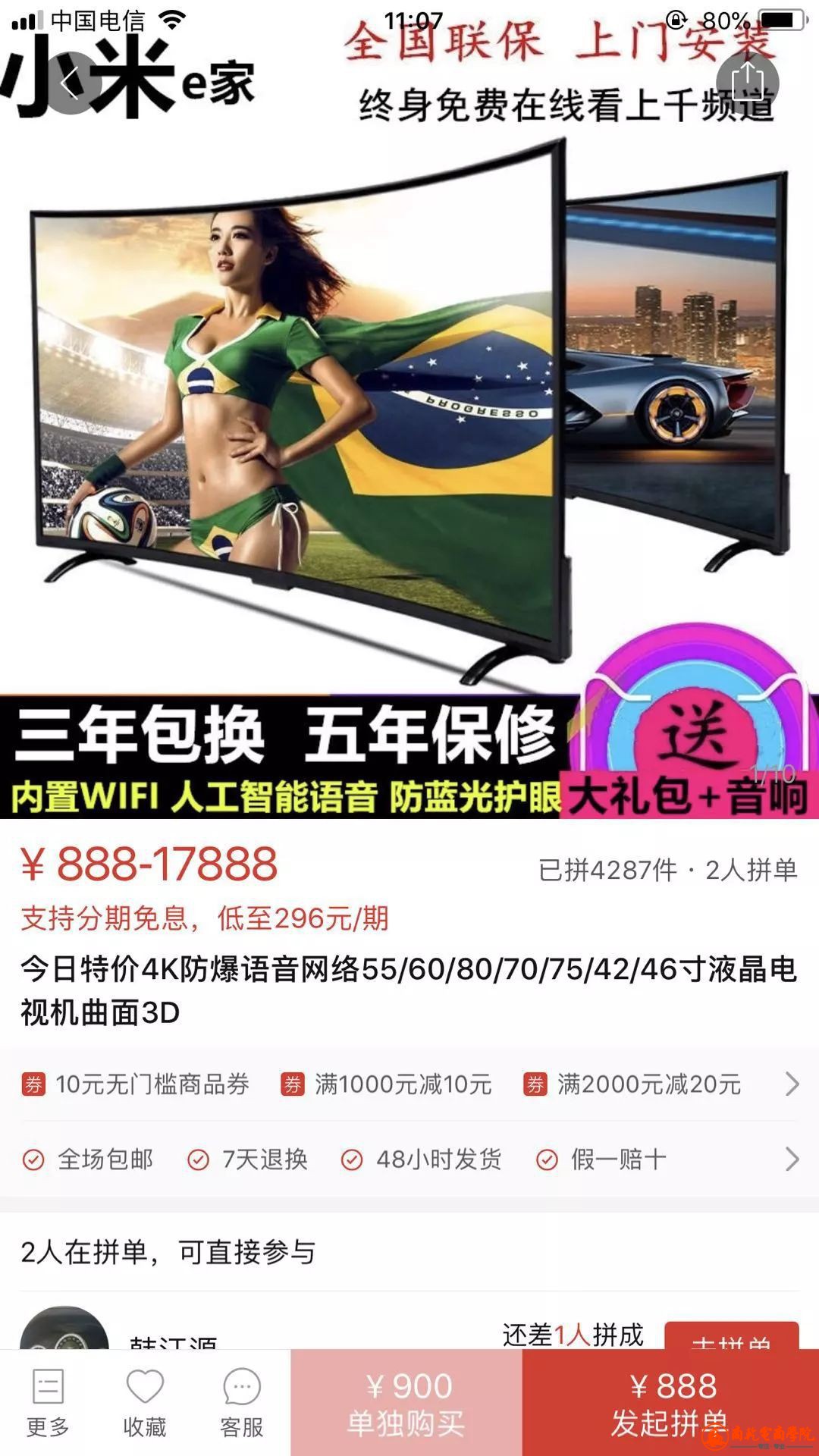Contact customer service via 客服
The width and height of the screenshot is (819, 1456).
click(x=242, y=1403)
